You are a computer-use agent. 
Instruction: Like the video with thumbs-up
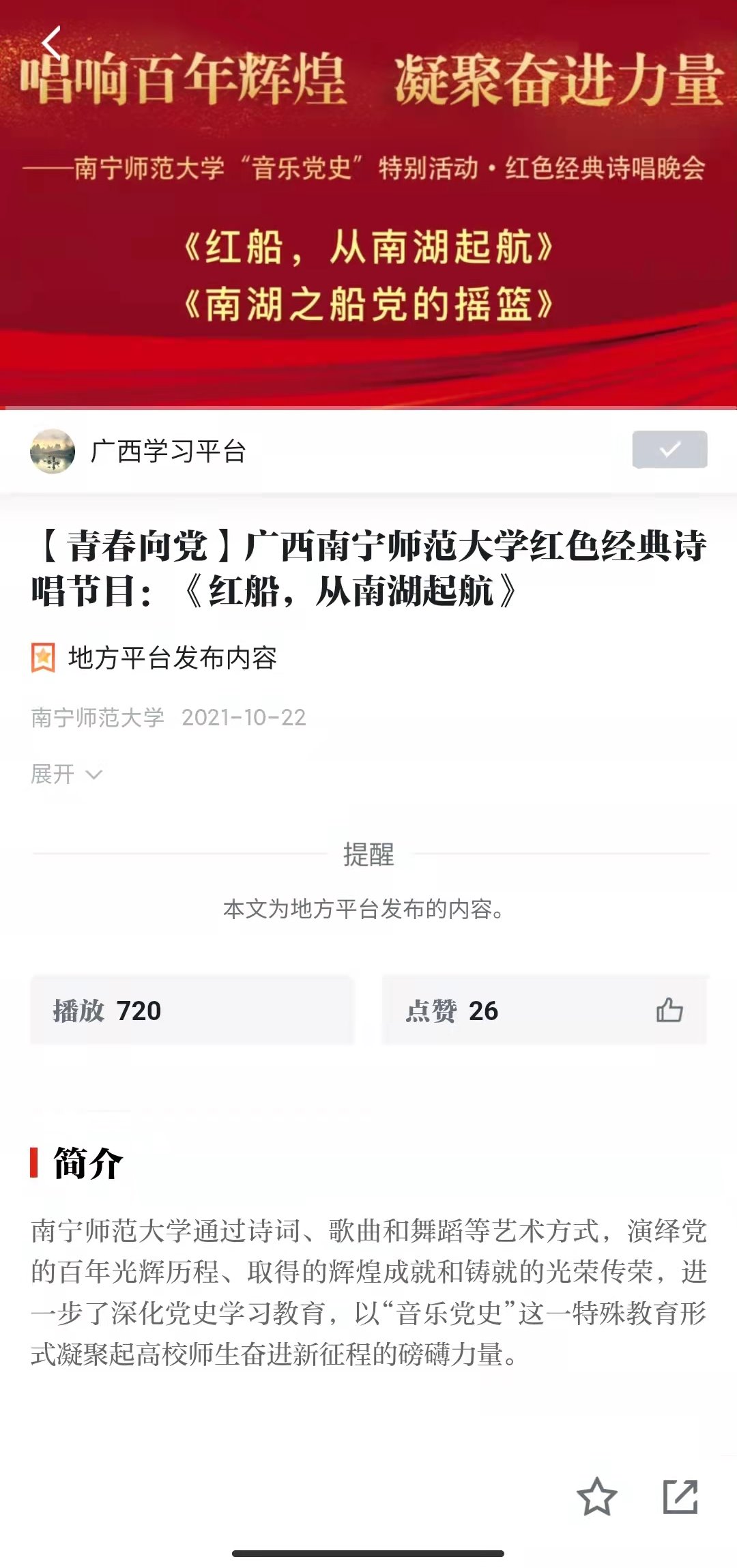click(669, 1011)
